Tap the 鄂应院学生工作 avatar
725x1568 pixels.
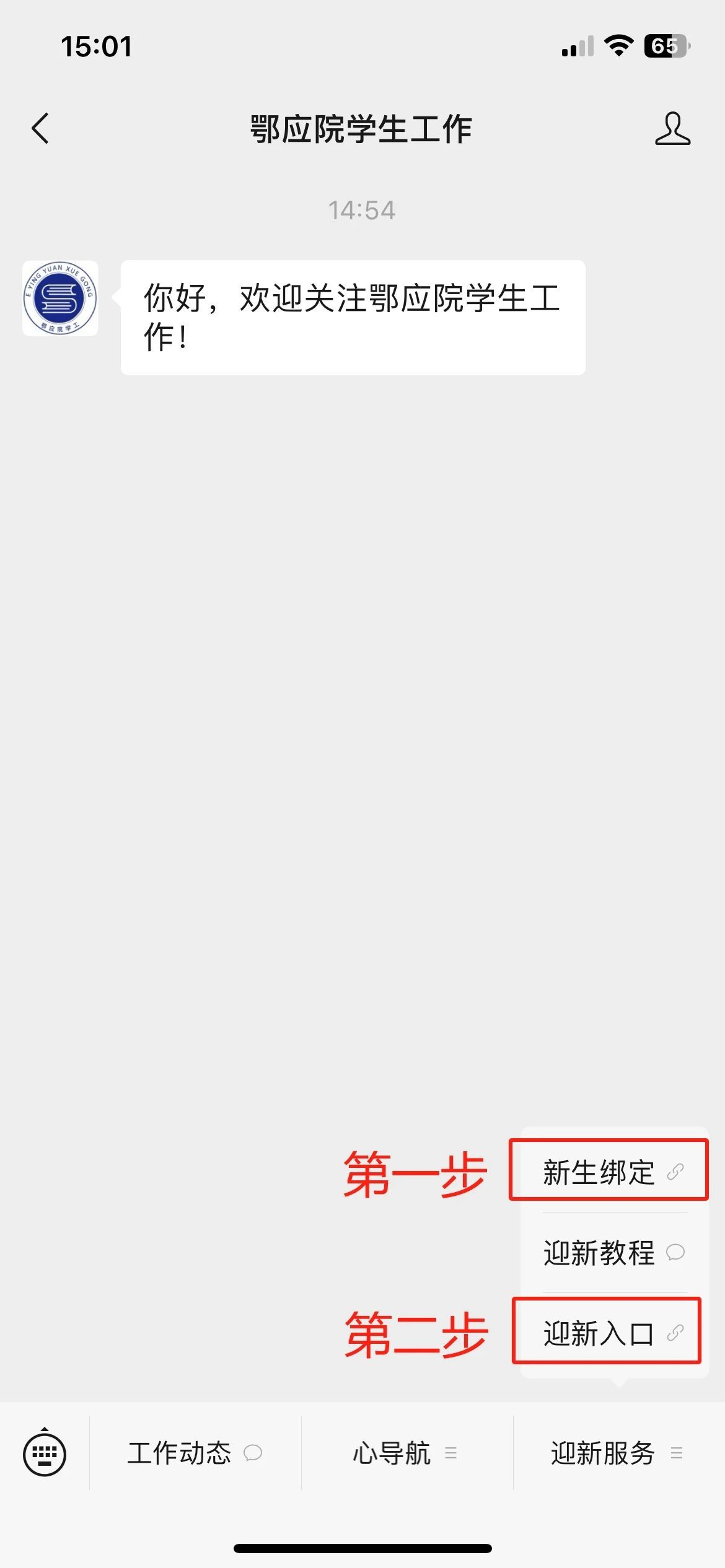60,298
